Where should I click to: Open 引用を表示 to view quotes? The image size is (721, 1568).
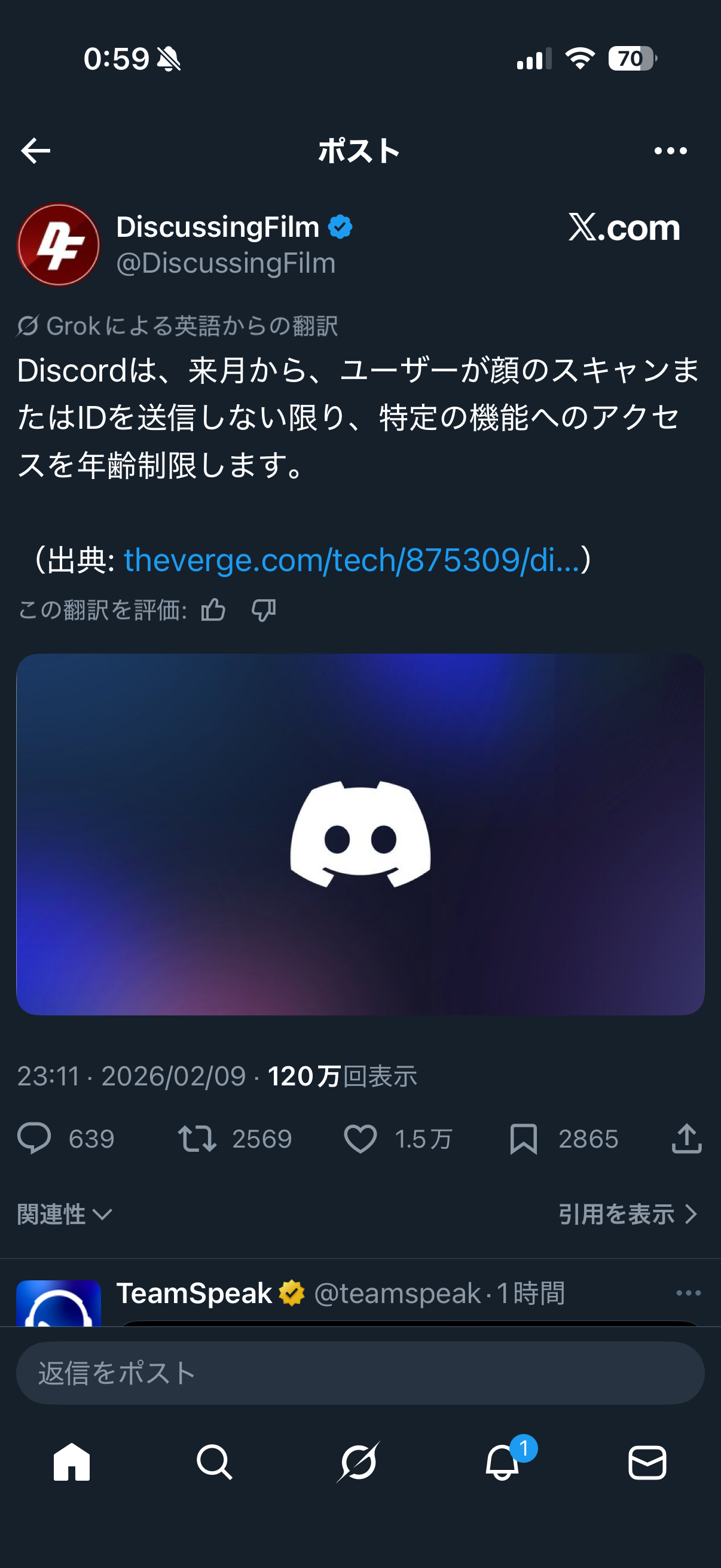pyautogui.click(x=628, y=1215)
